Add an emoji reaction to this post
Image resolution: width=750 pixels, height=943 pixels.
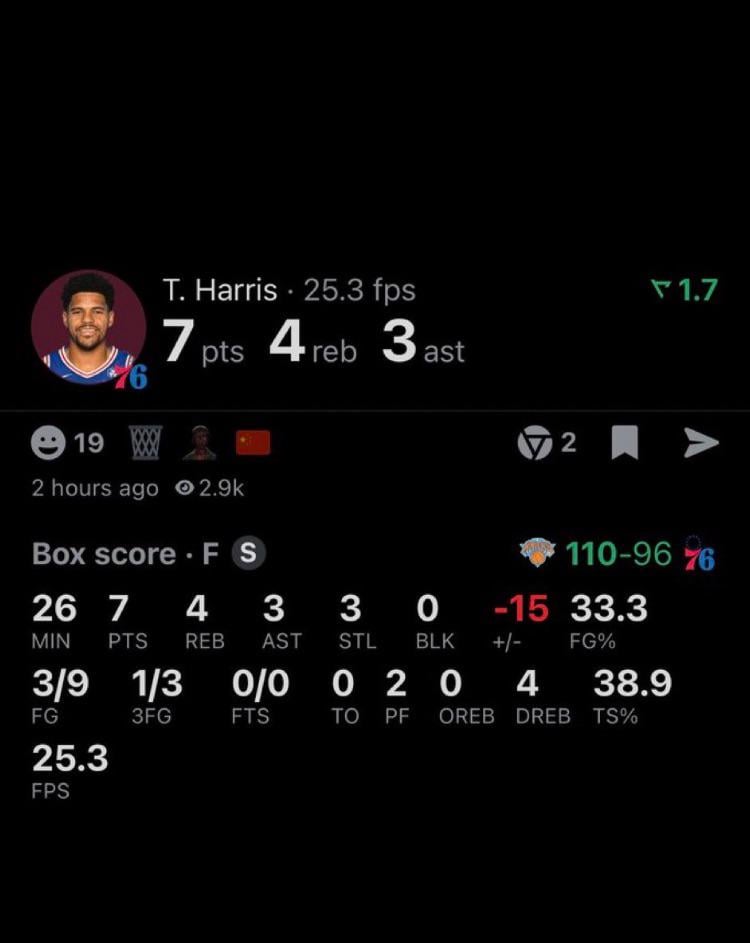(x=48, y=443)
